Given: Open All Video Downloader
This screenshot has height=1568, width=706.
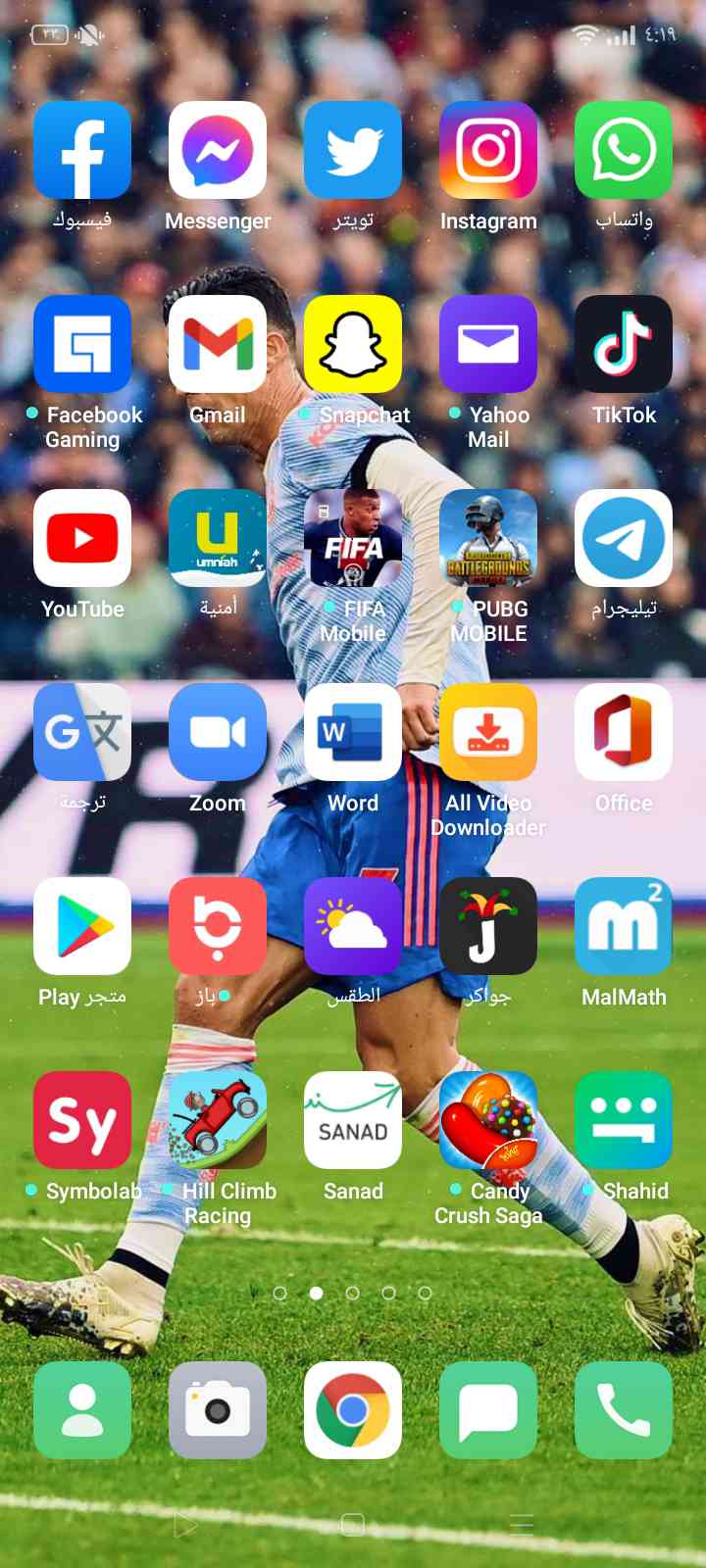Looking at the screenshot, I should tap(488, 732).
